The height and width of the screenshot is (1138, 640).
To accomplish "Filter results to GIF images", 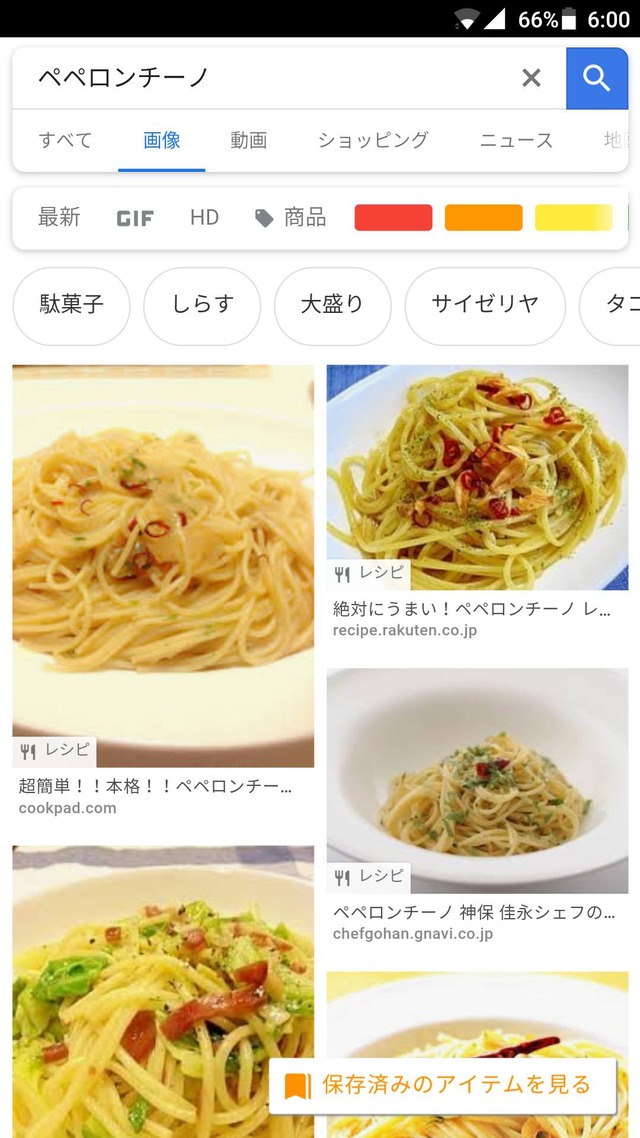I will [135, 218].
